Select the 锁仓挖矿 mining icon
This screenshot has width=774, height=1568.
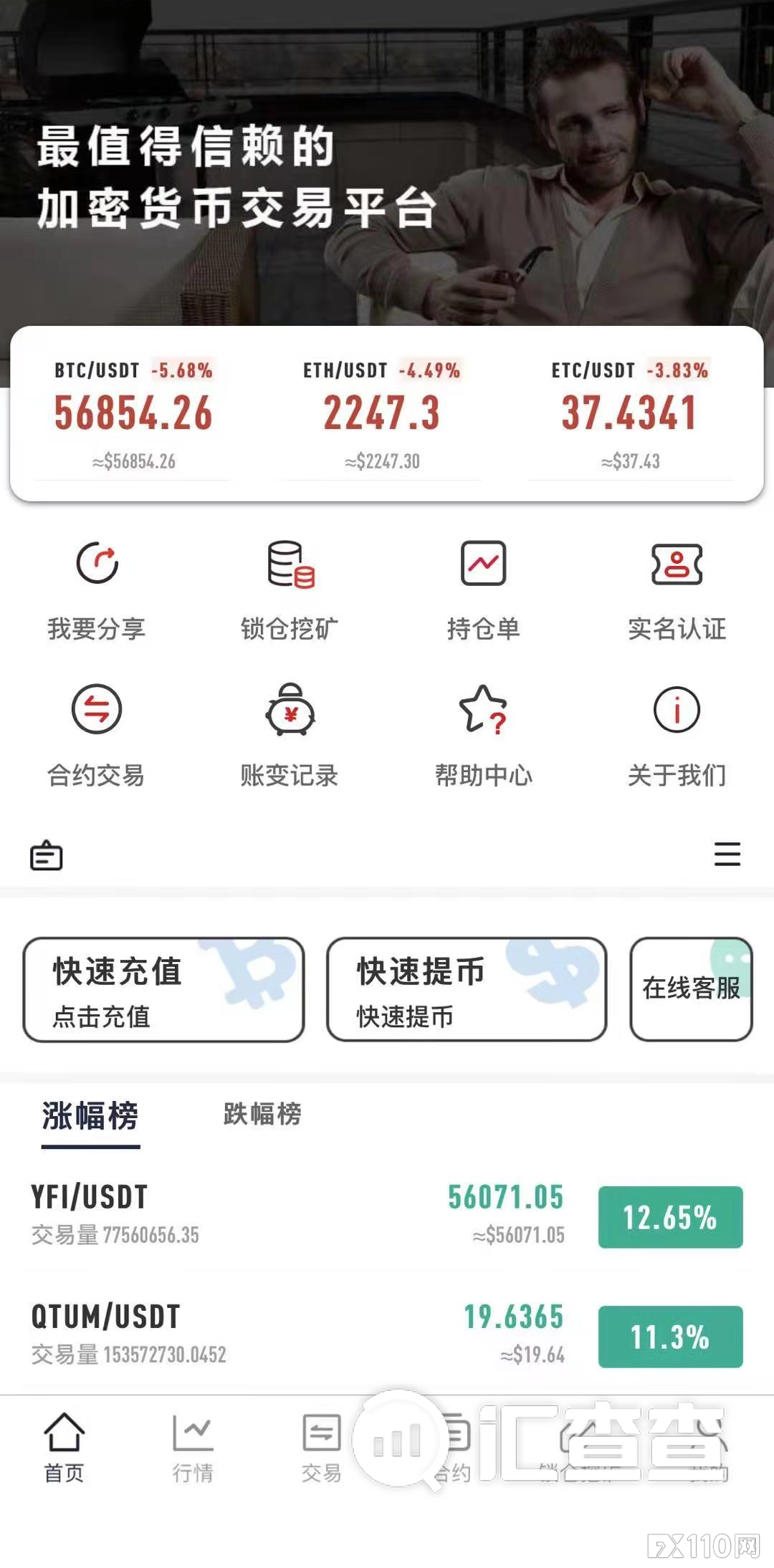pos(290,587)
